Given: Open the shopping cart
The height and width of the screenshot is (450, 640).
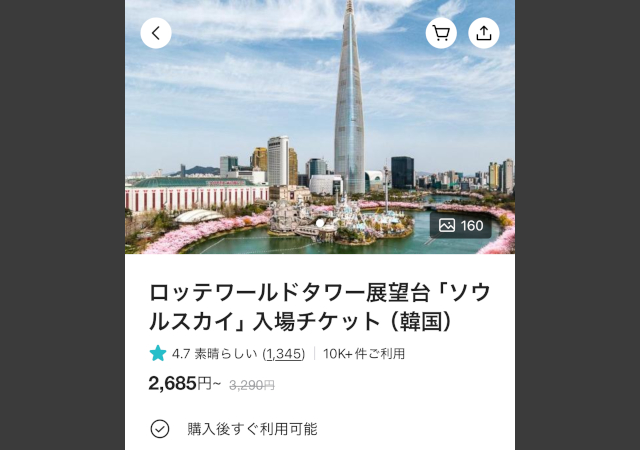Looking at the screenshot, I should click(441, 33).
